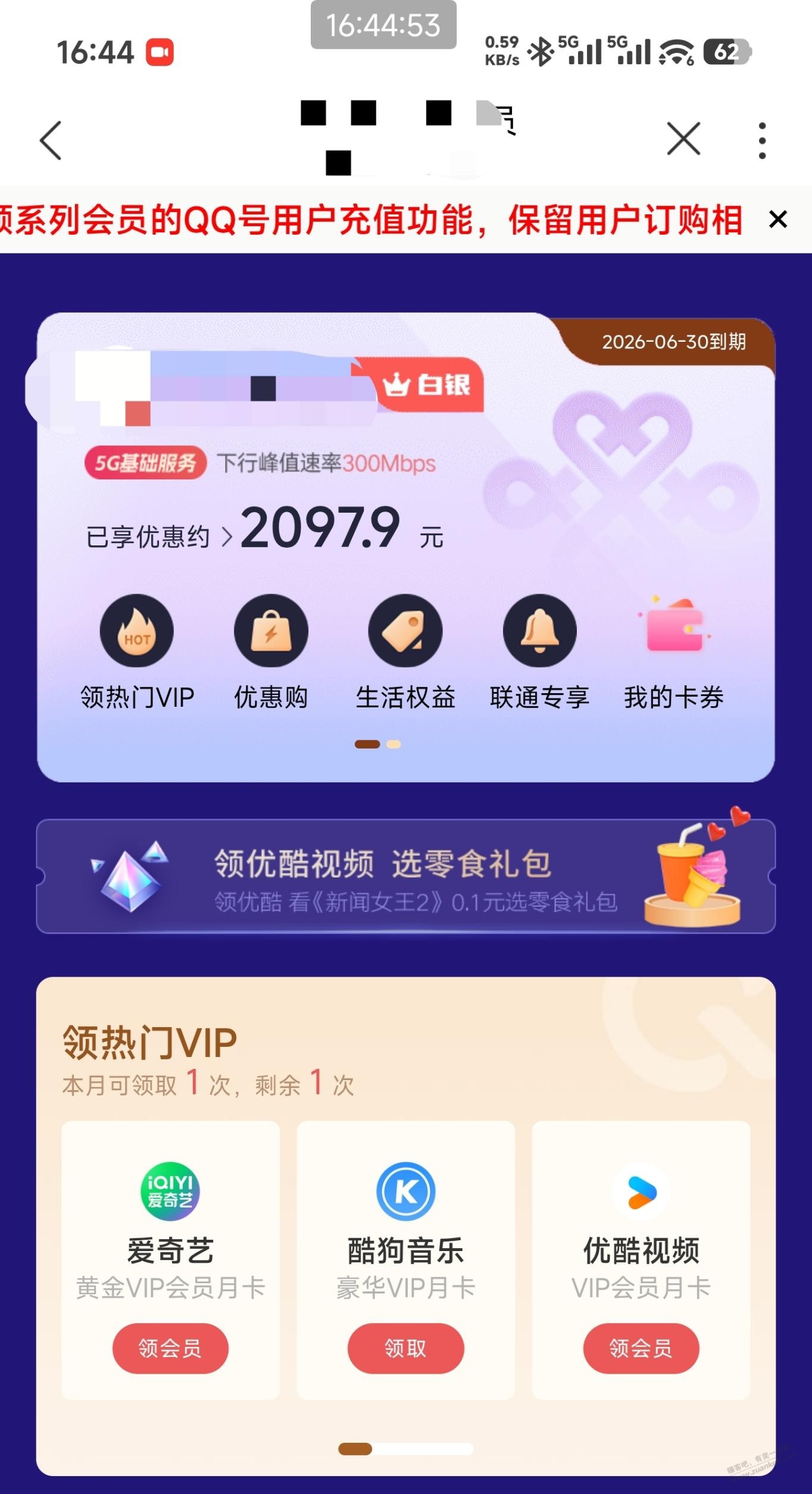
Task: Open 领热门VIP shortcut with flame icon
Action: click(137, 632)
